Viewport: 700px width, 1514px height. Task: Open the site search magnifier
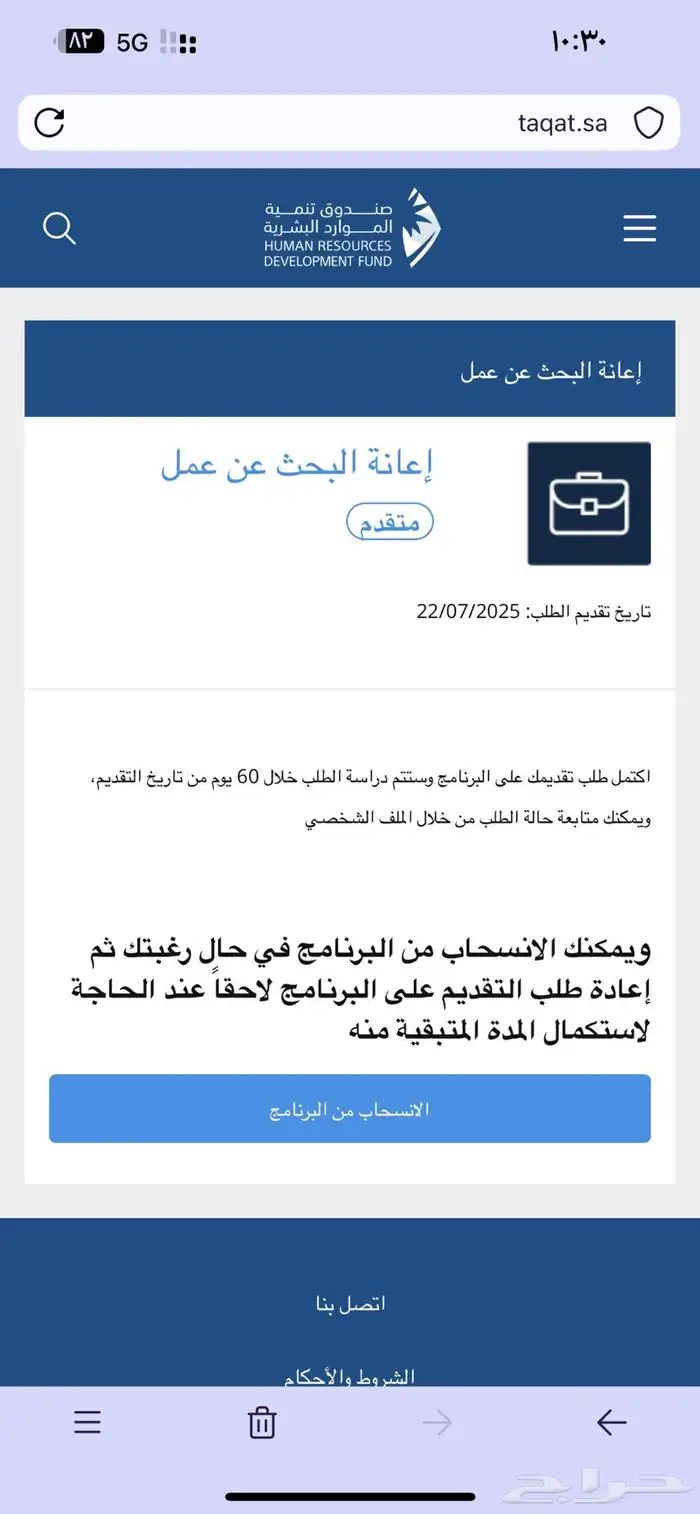coord(60,228)
